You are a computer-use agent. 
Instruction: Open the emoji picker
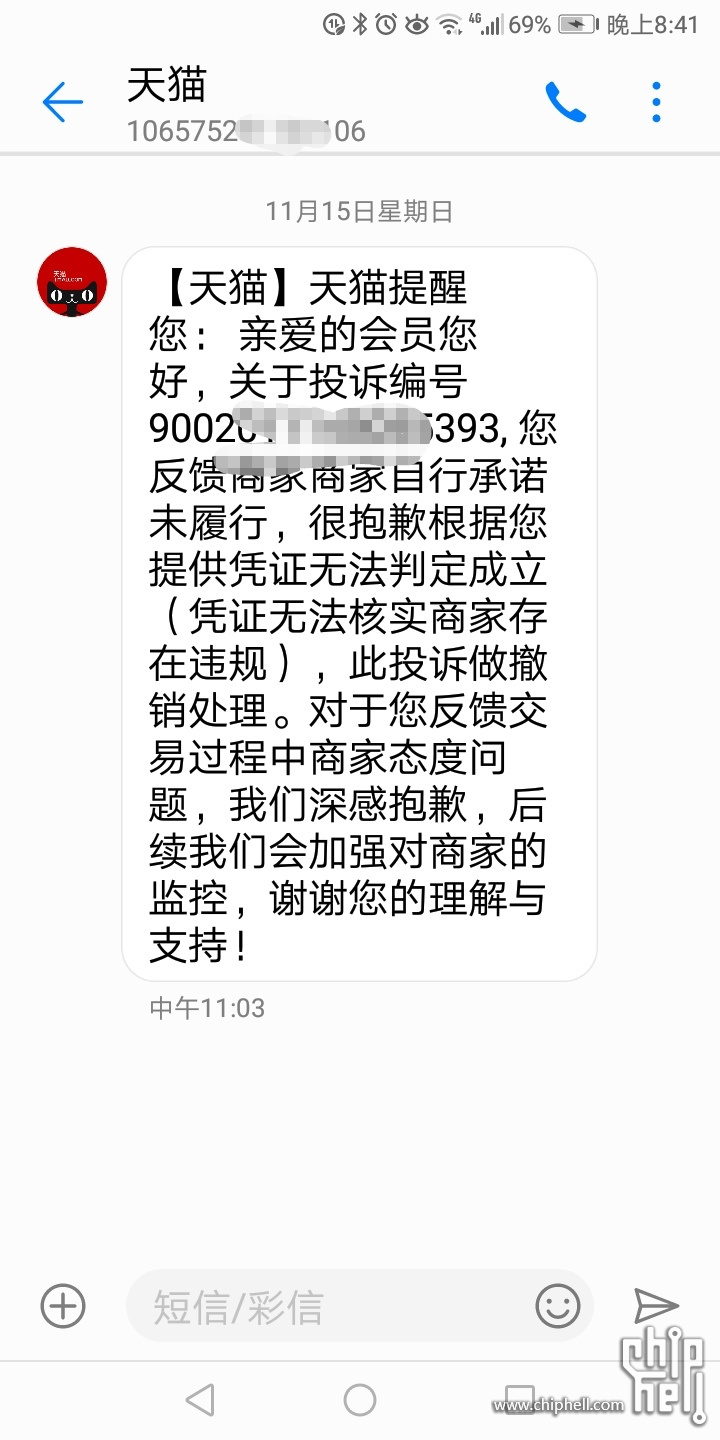(x=558, y=1306)
